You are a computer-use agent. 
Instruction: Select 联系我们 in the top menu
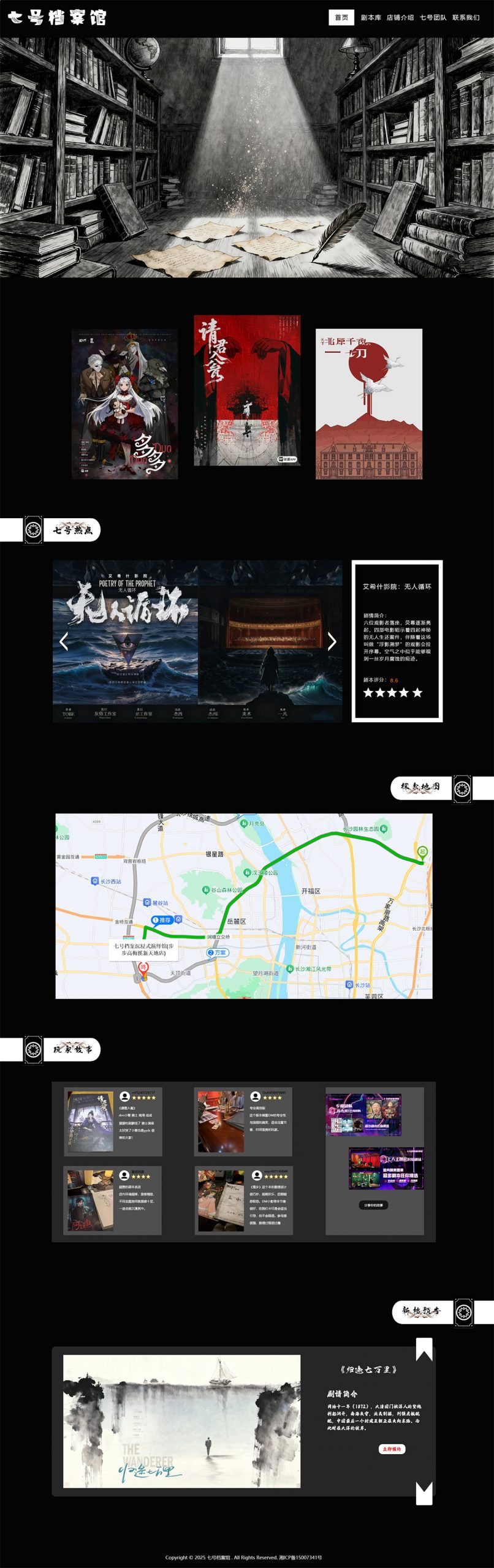click(x=466, y=17)
